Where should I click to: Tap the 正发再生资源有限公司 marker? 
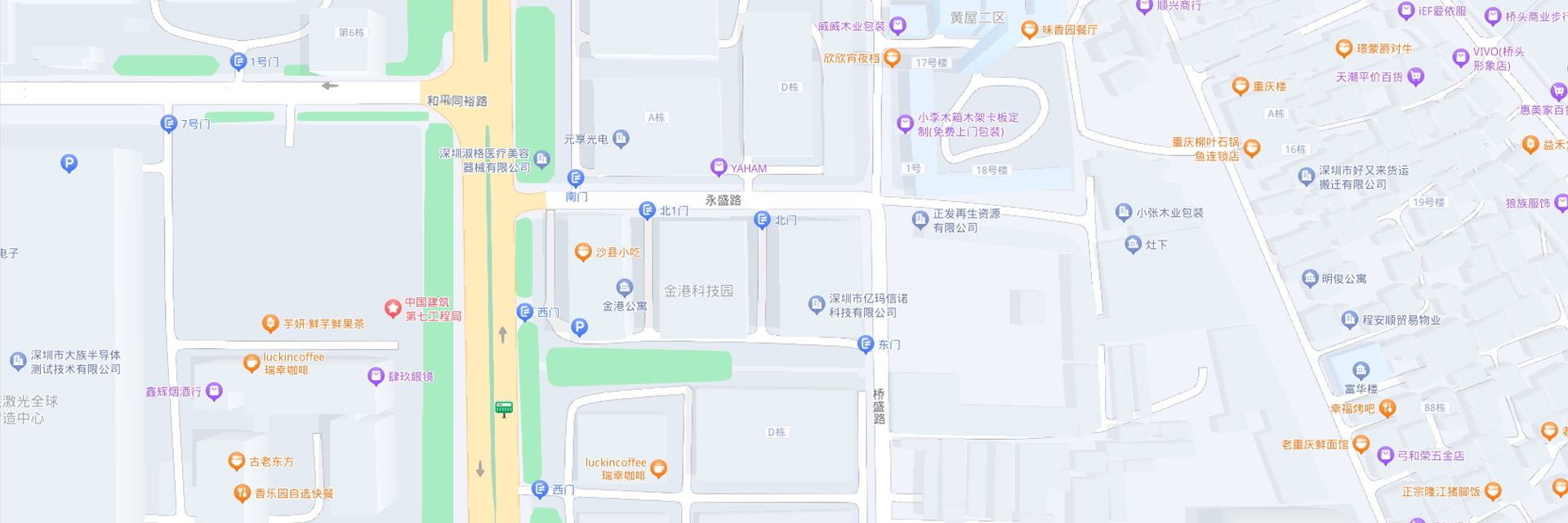point(920,219)
